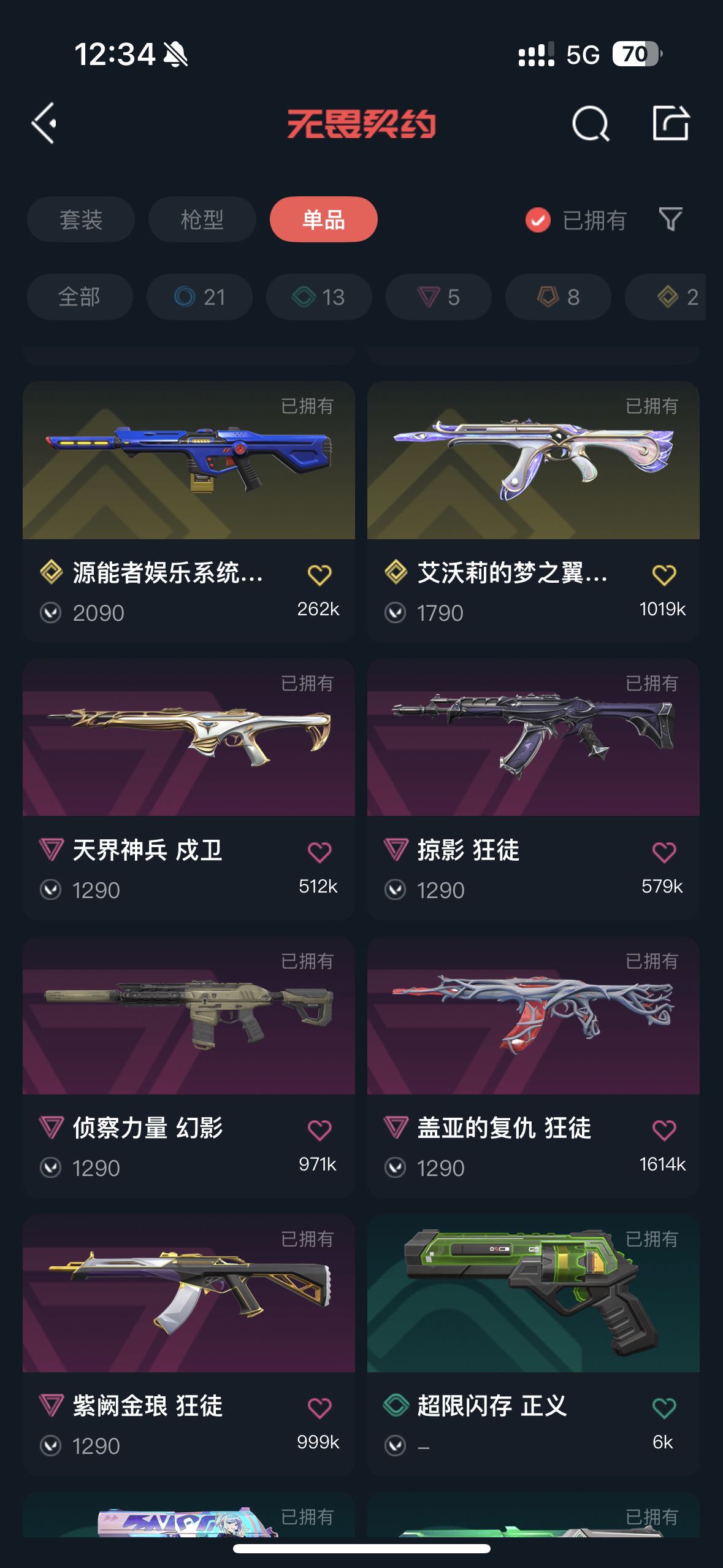Select the 全部 chip
The width and height of the screenshot is (723, 1568).
[x=80, y=297]
